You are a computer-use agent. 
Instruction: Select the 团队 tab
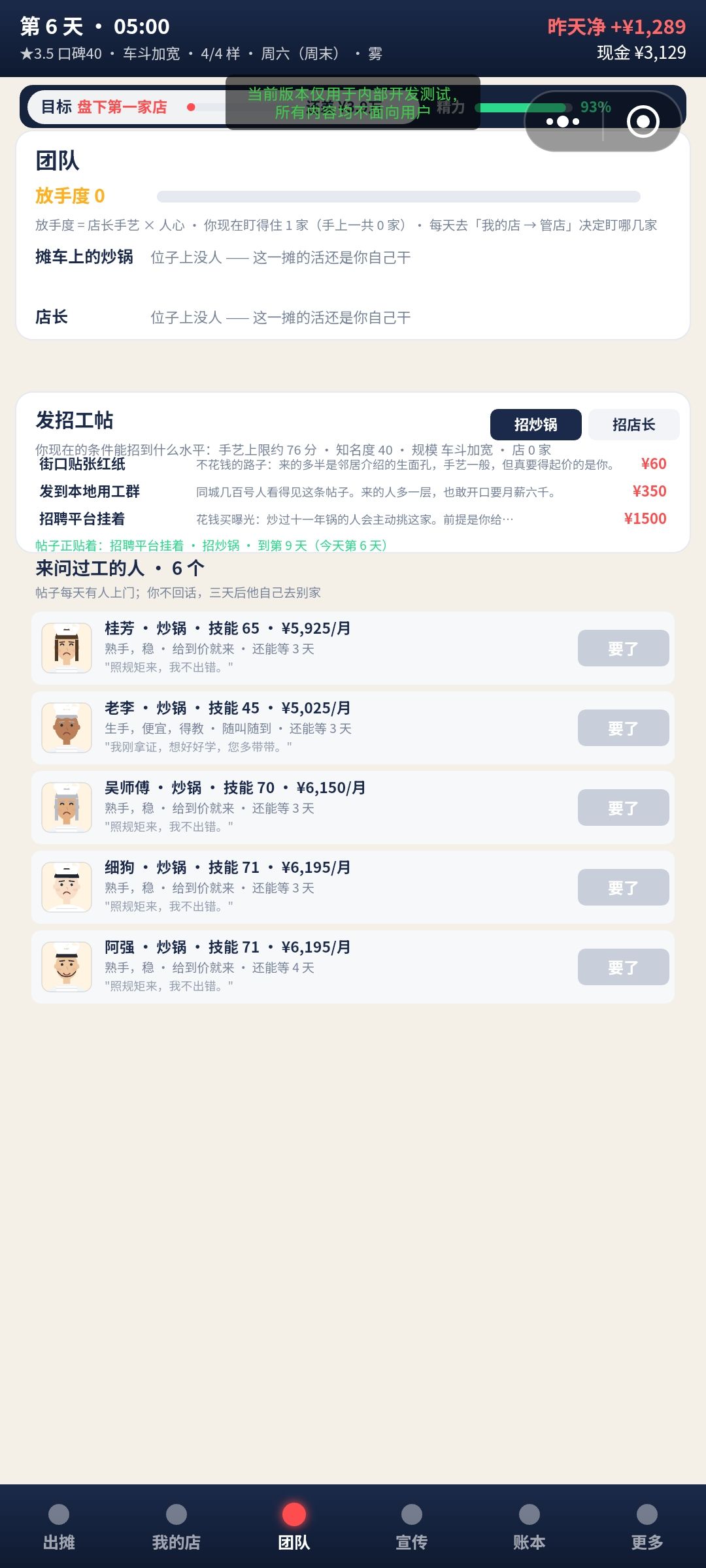click(x=294, y=1527)
